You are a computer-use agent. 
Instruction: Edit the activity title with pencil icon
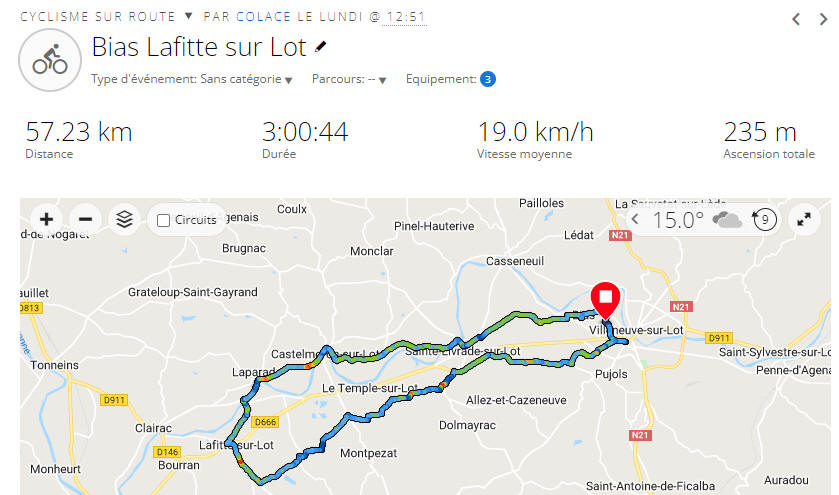[320, 47]
